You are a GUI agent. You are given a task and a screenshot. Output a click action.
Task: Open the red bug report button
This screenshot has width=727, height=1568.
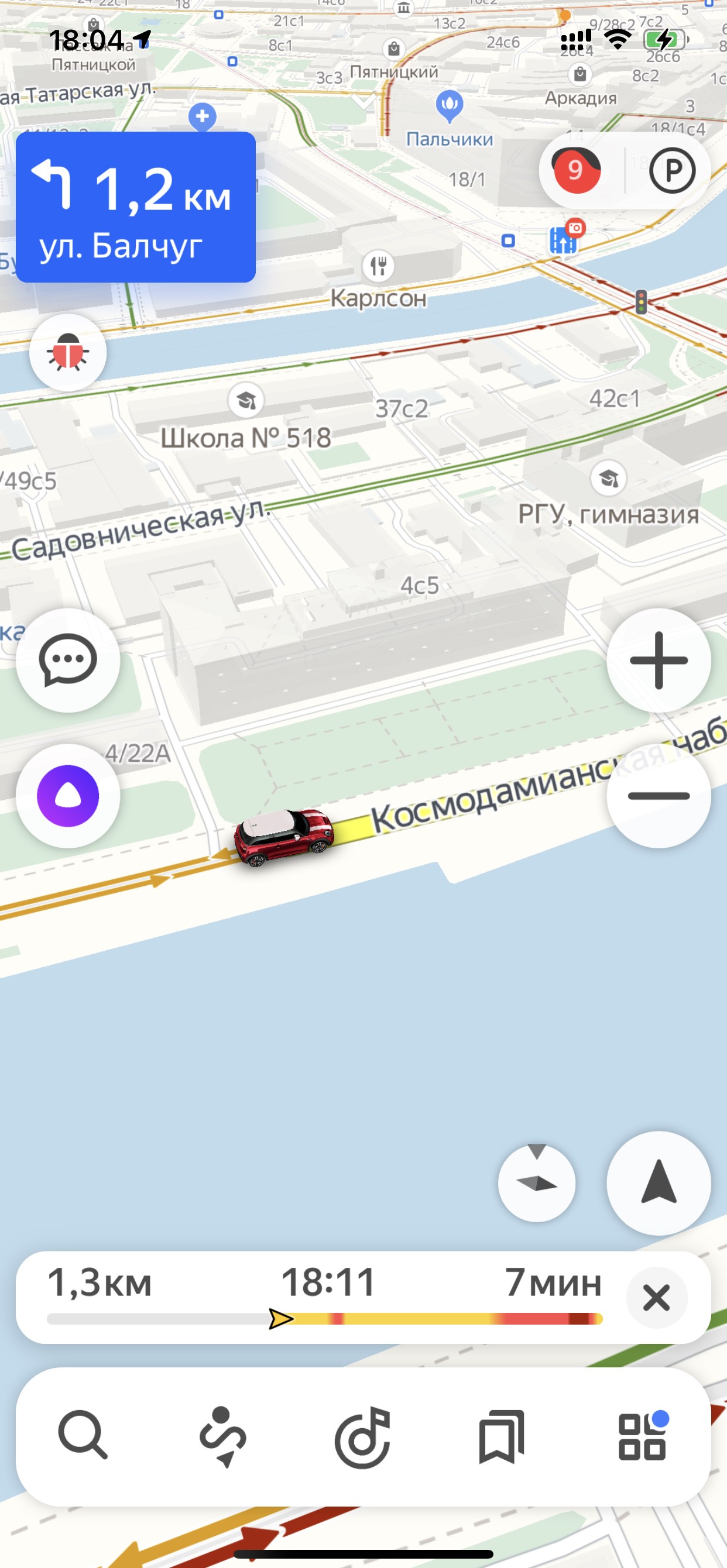point(67,352)
